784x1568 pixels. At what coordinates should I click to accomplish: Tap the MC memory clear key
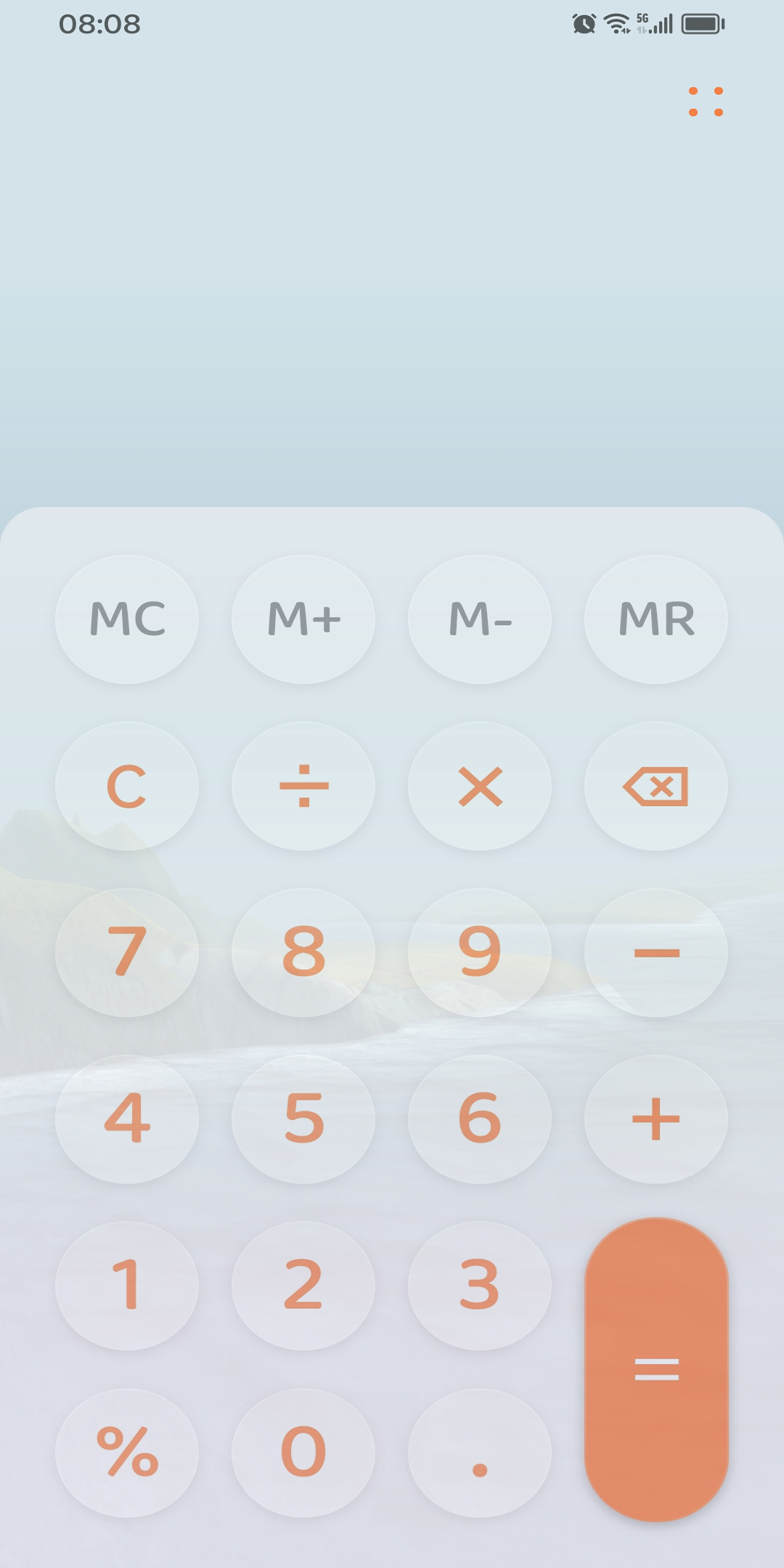pos(127,619)
